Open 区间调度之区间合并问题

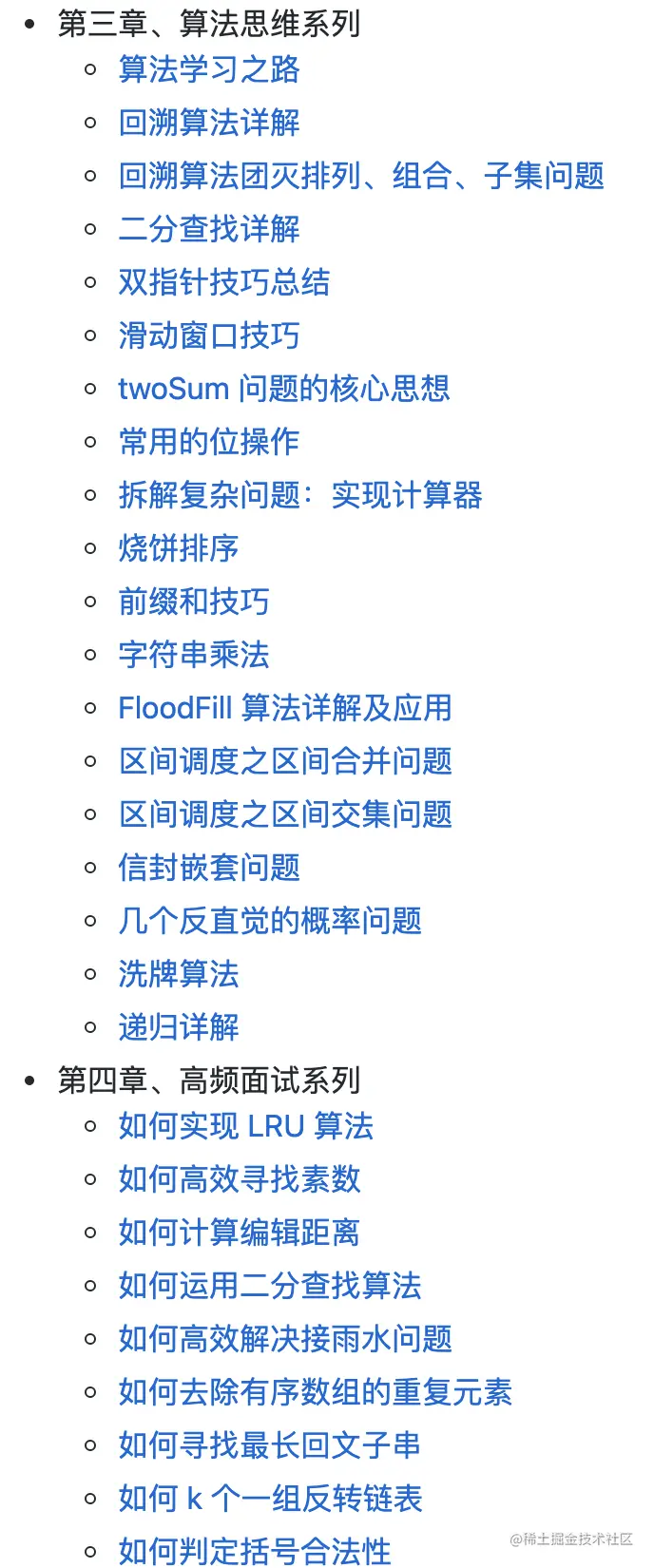(285, 761)
